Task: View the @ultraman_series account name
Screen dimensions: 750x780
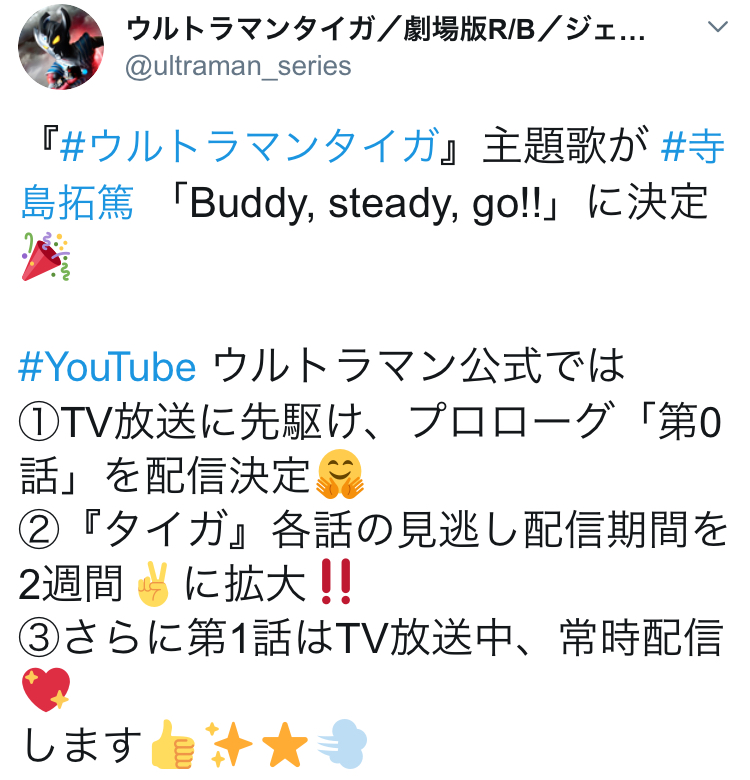Action: click(x=238, y=66)
